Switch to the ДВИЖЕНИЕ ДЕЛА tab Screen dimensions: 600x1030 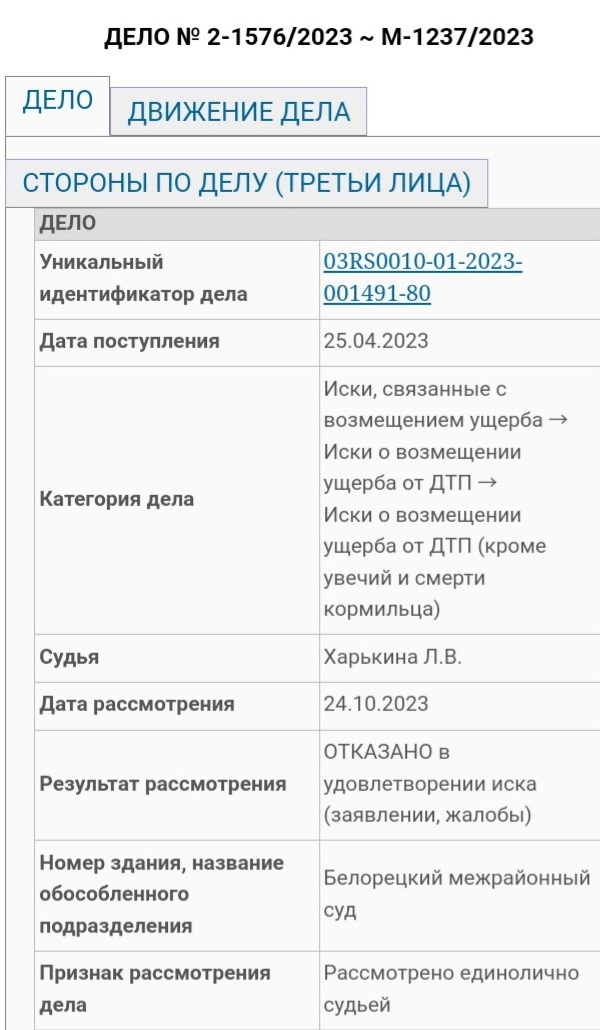238,112
